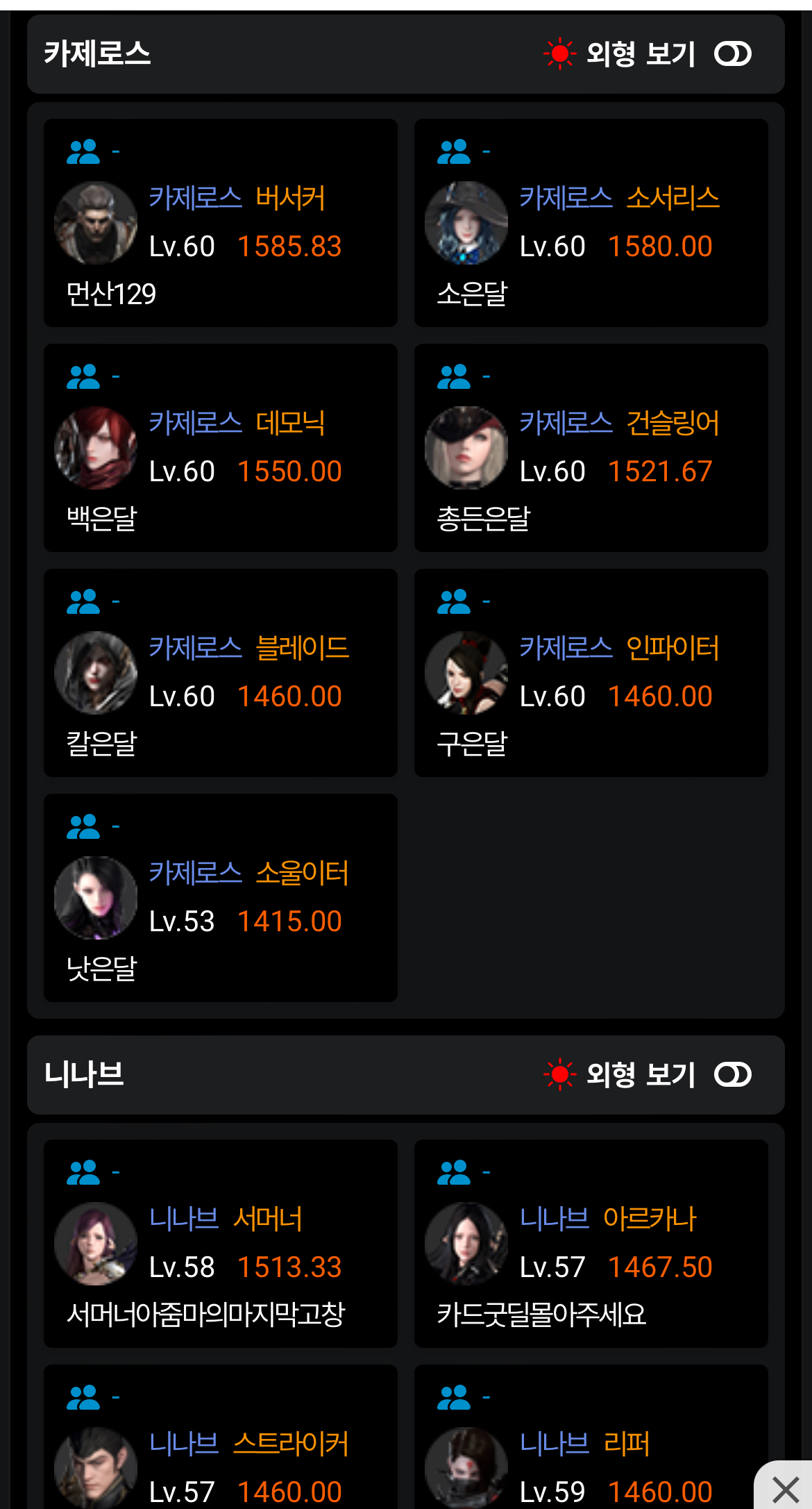View character 카드굿딜몰아주세요

tap(591, 1244)
